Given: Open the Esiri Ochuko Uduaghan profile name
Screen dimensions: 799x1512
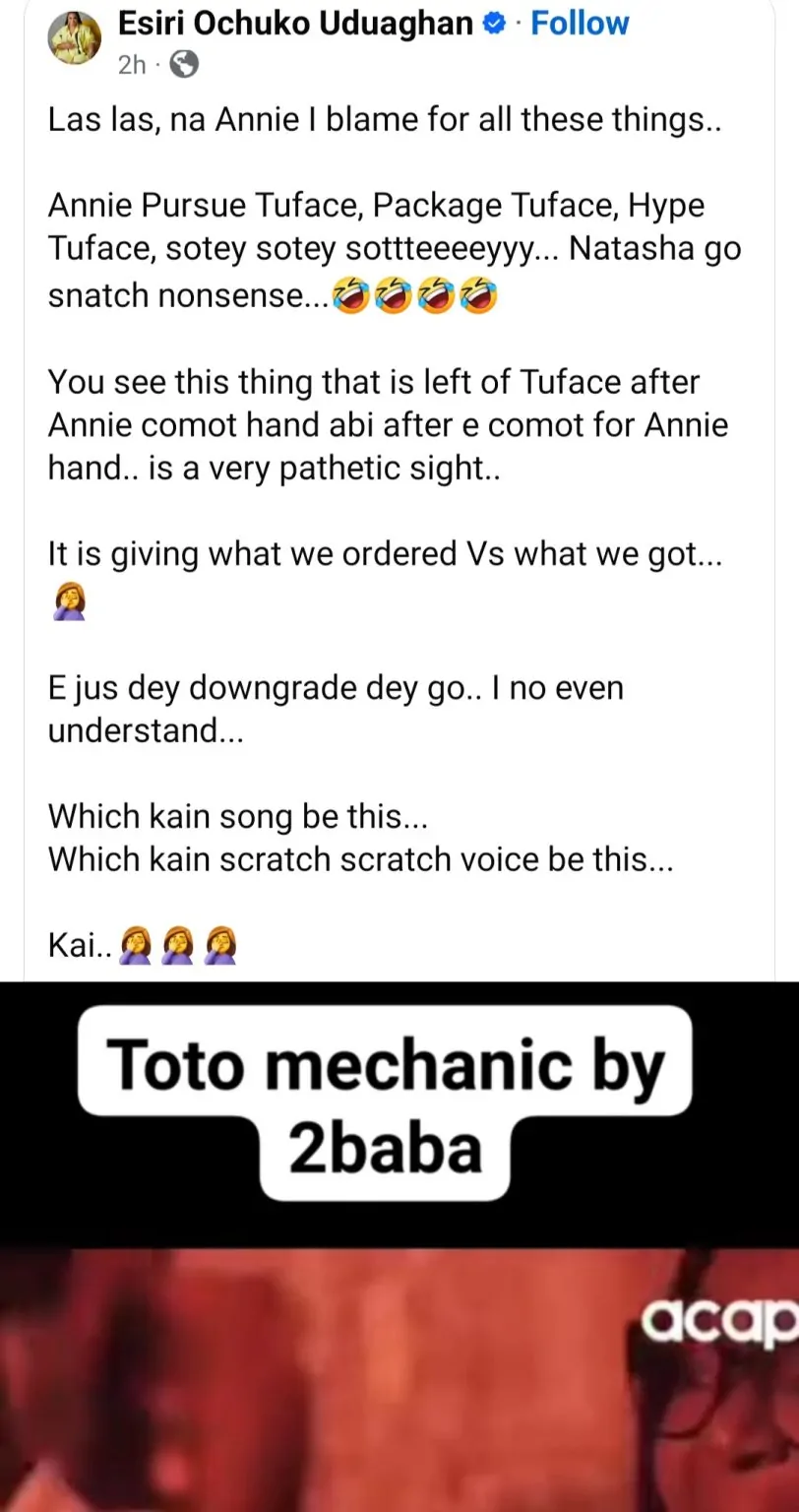Looking at the screenshot, I should (295, 24).
